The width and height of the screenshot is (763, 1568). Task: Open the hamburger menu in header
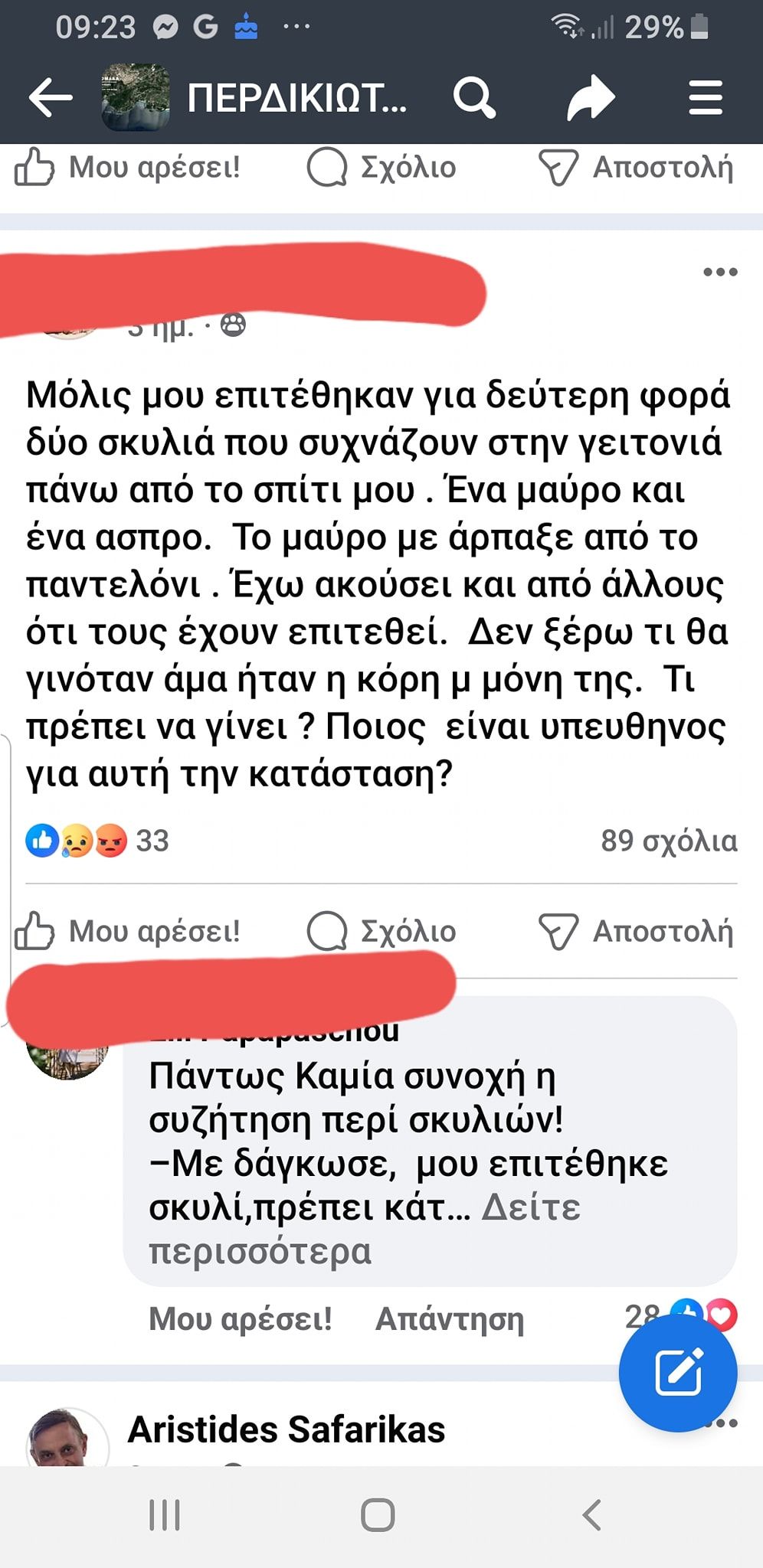coord(705,98)
